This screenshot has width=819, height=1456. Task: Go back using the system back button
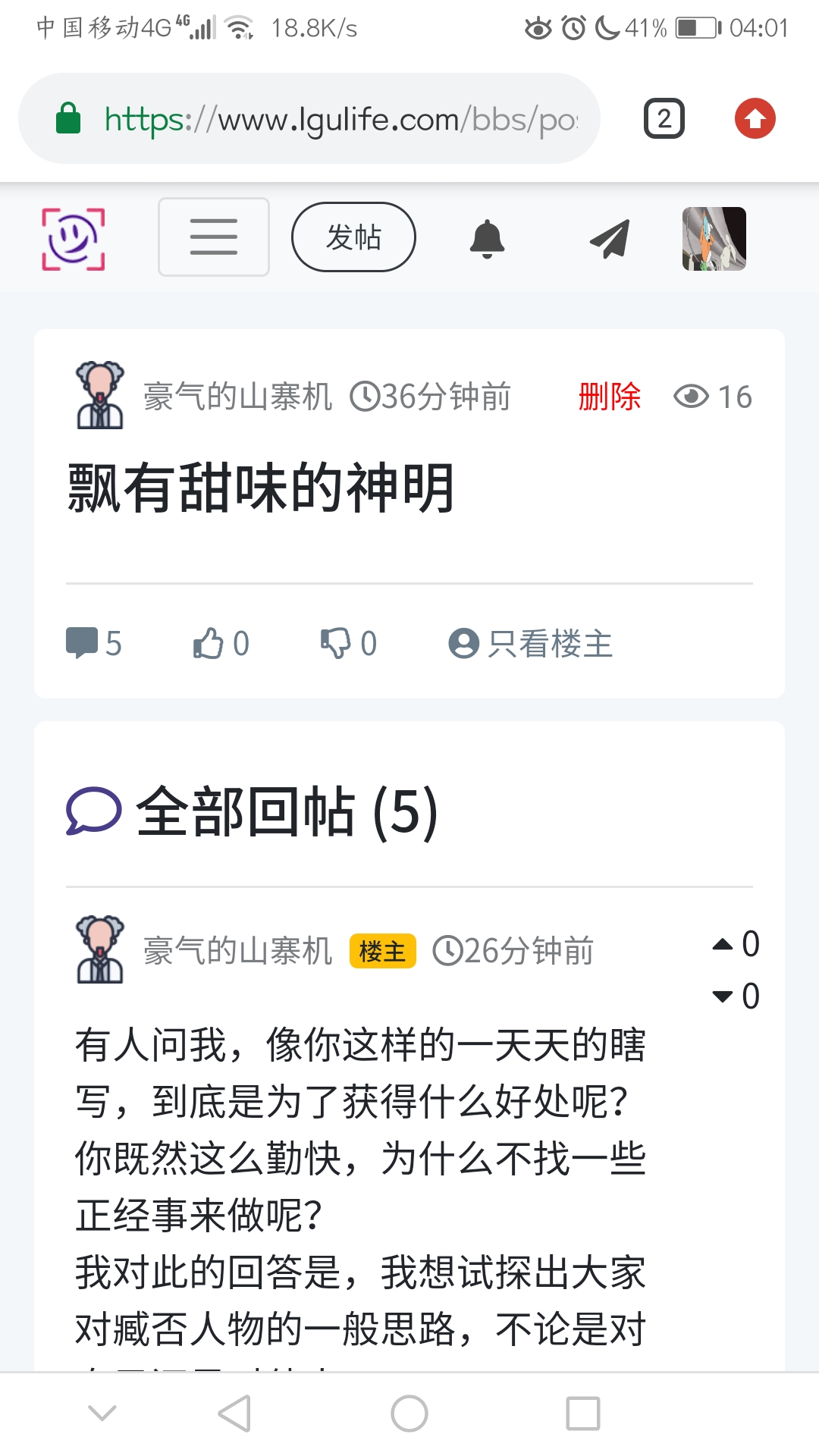234,1414
